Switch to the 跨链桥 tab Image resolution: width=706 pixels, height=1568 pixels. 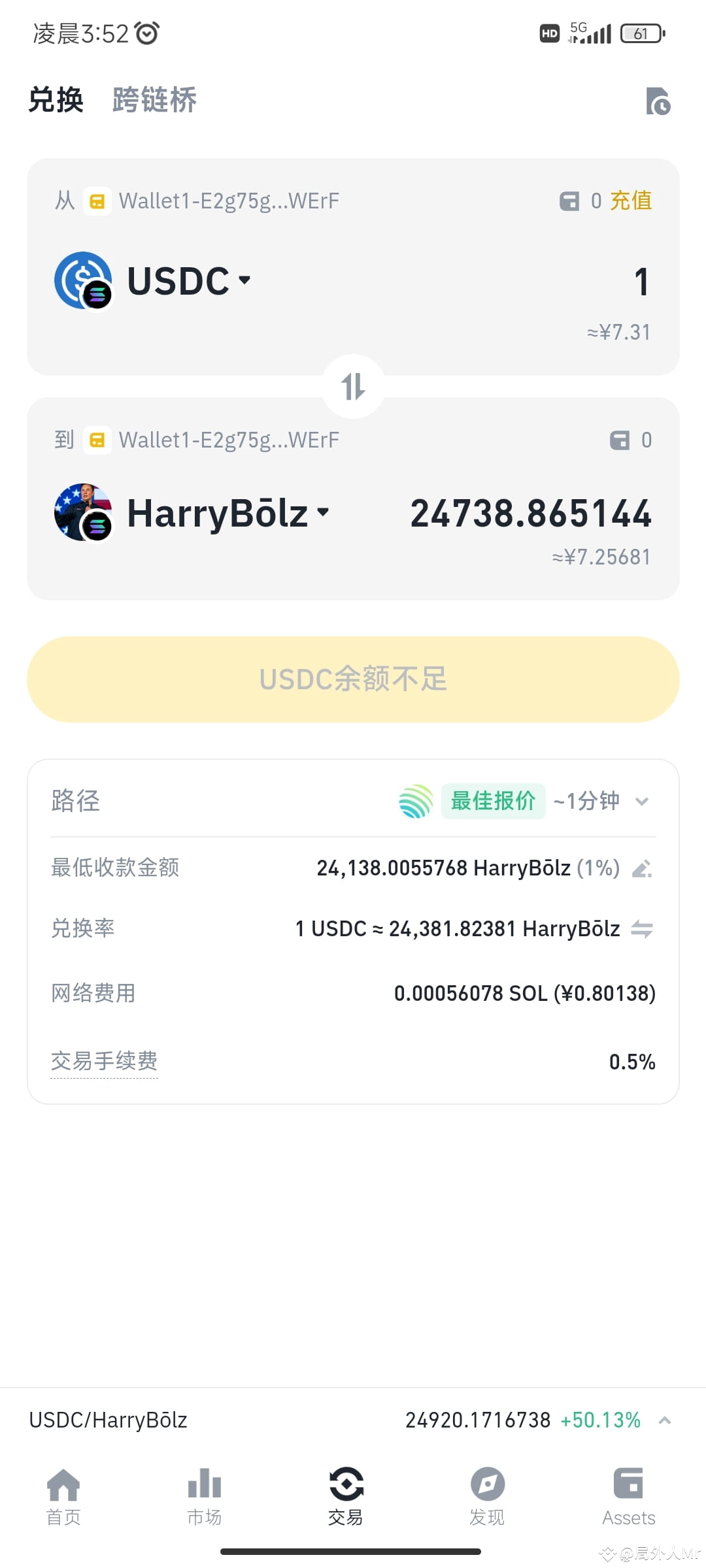tap(152, 101)
